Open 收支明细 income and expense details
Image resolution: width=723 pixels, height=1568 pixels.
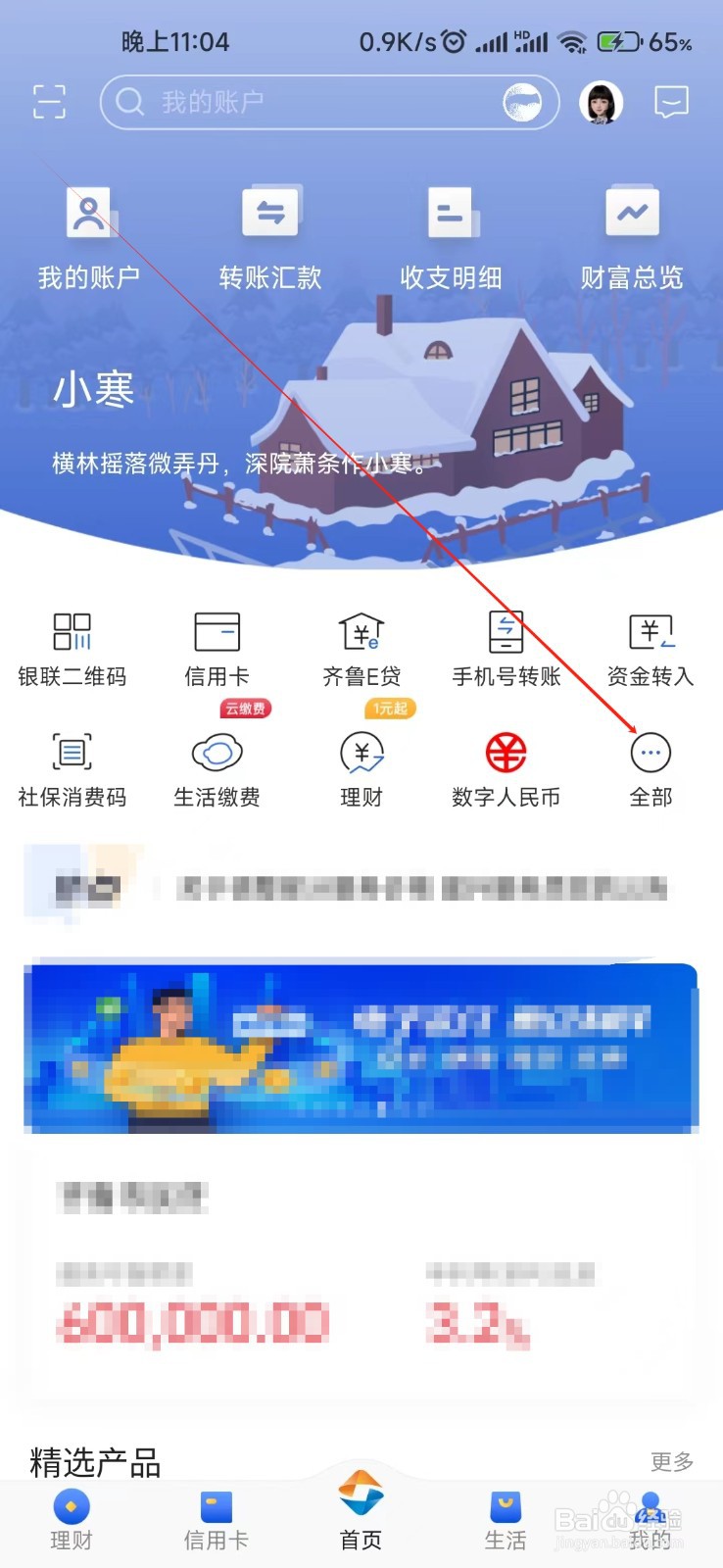tap(452, 235)
